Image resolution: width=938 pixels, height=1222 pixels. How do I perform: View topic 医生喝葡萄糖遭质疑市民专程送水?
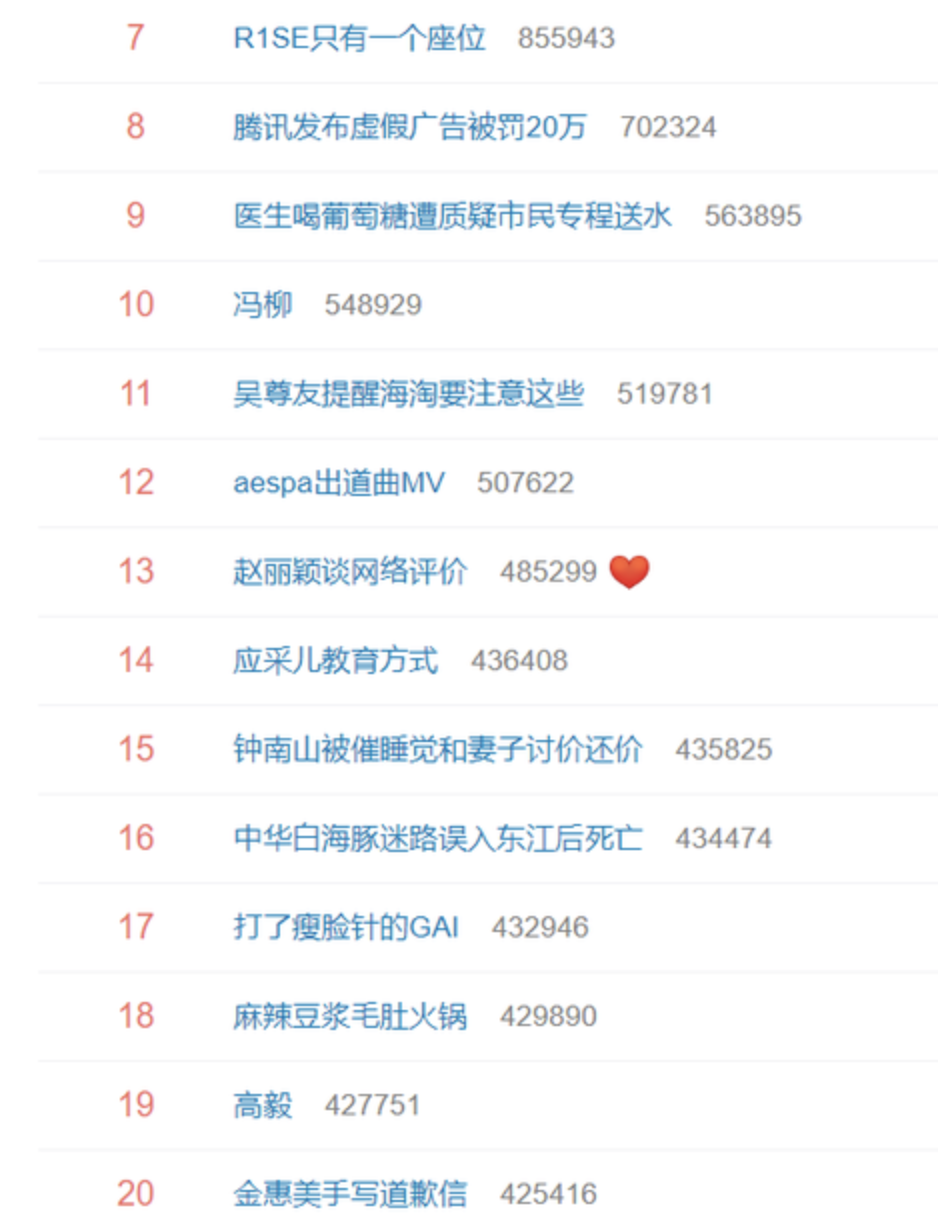(452, 216)
